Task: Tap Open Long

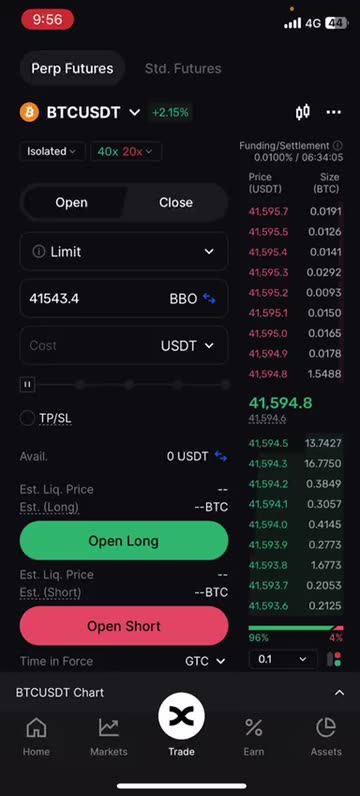Action: (123, 541)
